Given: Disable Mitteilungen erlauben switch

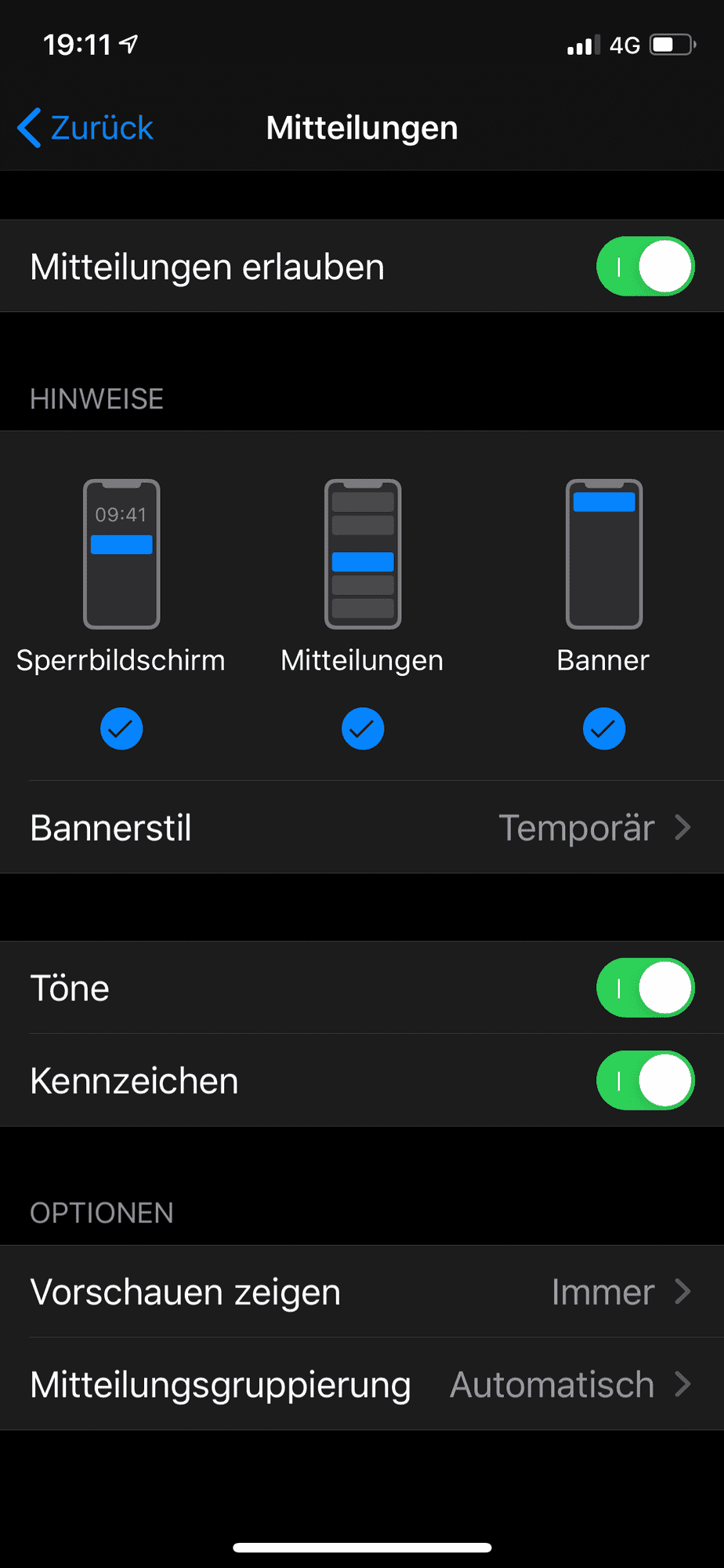Looking at the screenshot, I should (645, 267).
